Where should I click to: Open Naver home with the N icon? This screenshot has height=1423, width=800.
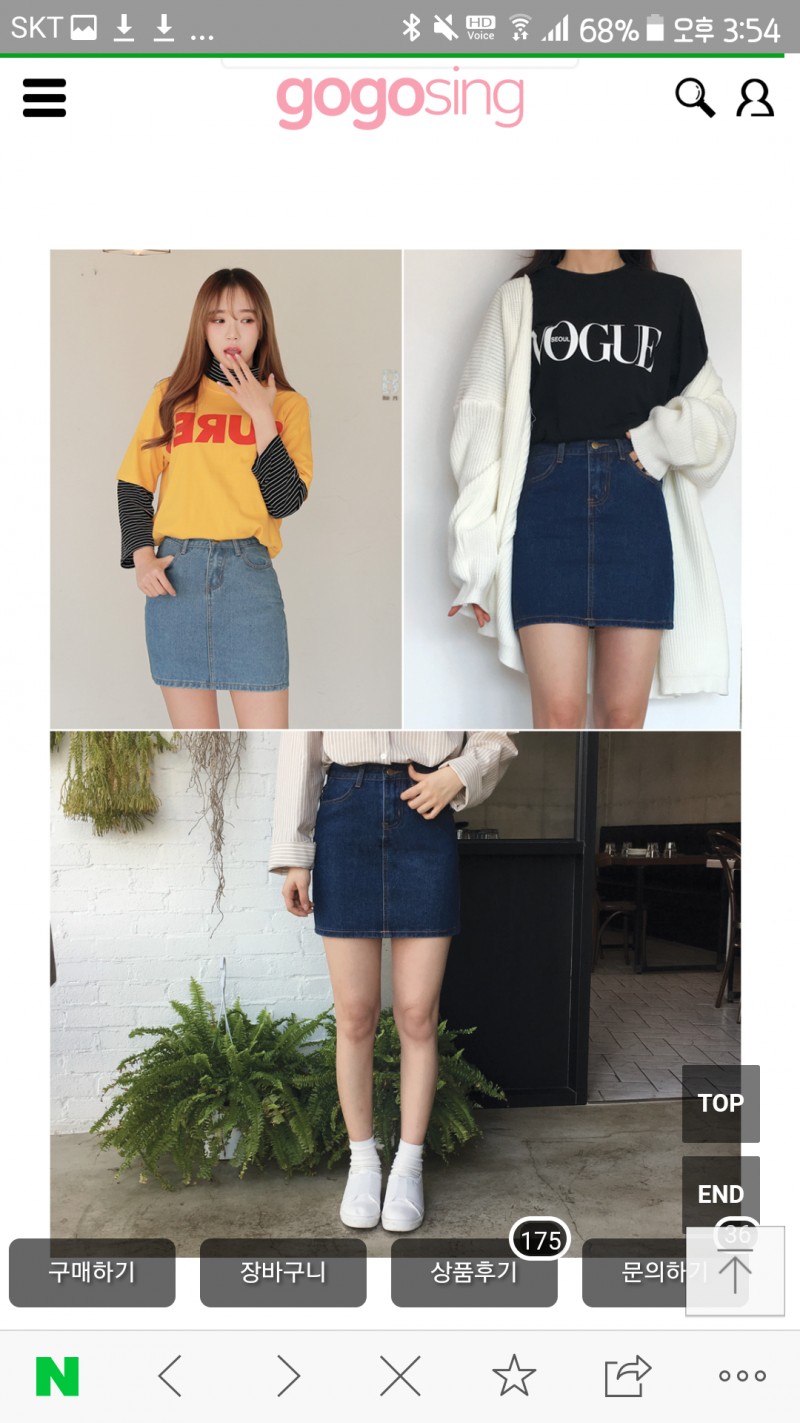pos(57,1377)
